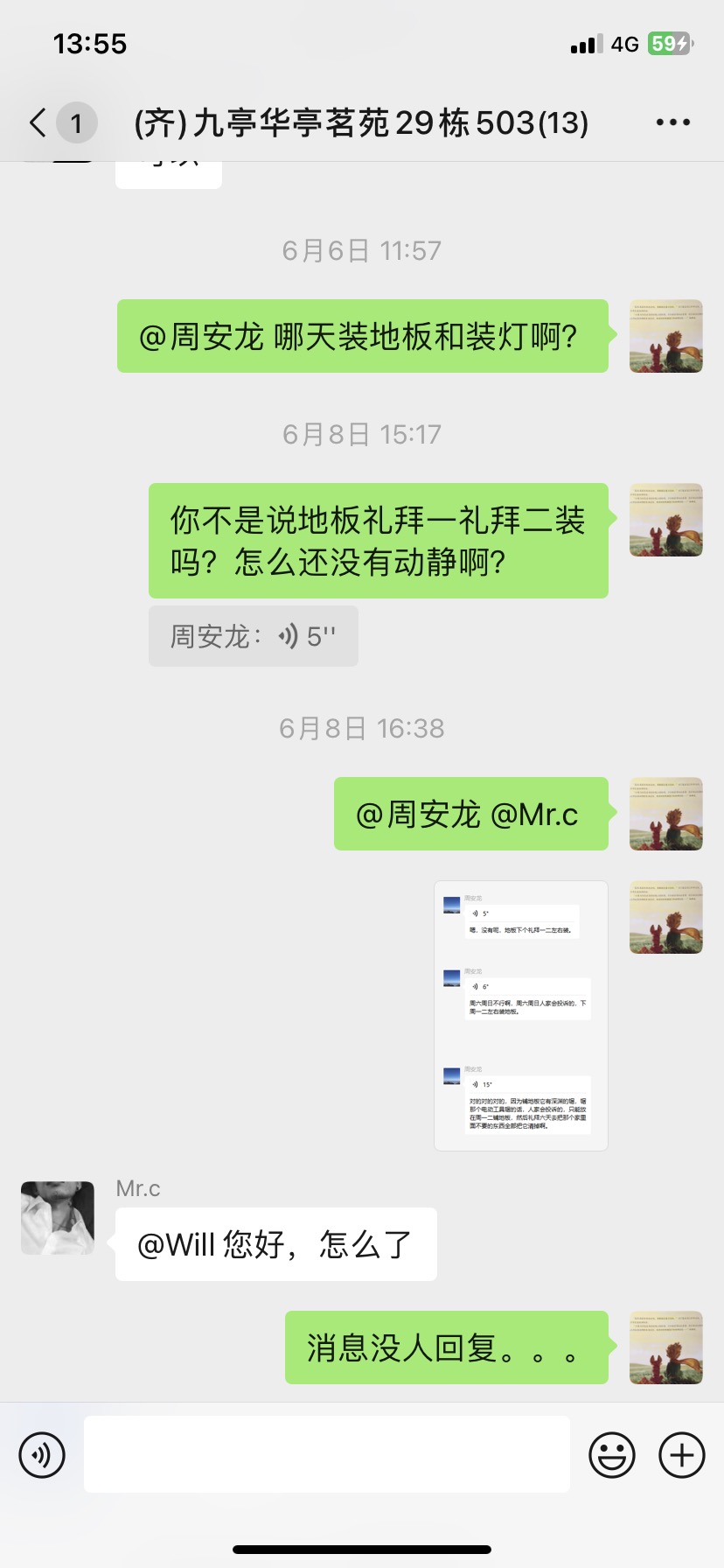724x1568 pixels.
Task: Tap my avatar beside 消息没人回复 message
Action: tap(666, 1347)
